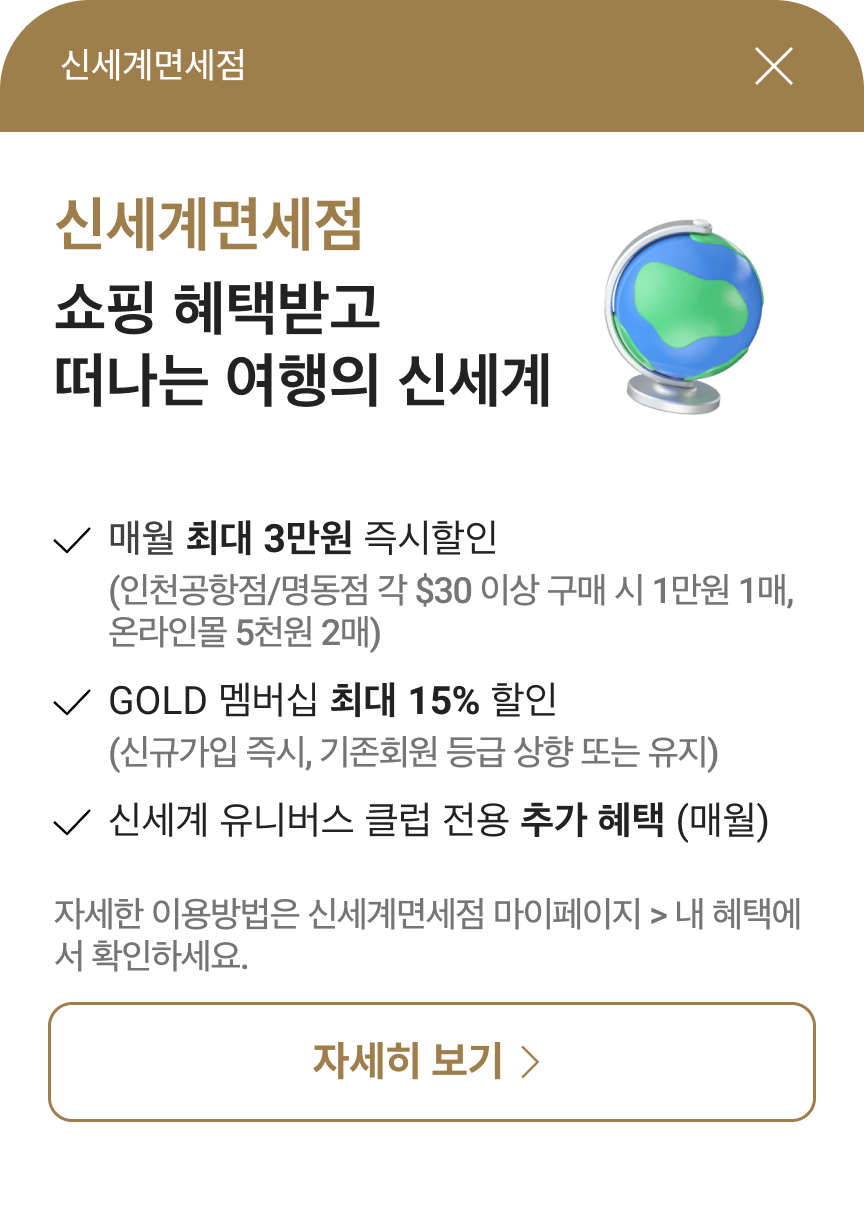Viewport: 864px width, 1215px height.
Task: Close the 신세계면세점 popup
Action: pos(773,66)
